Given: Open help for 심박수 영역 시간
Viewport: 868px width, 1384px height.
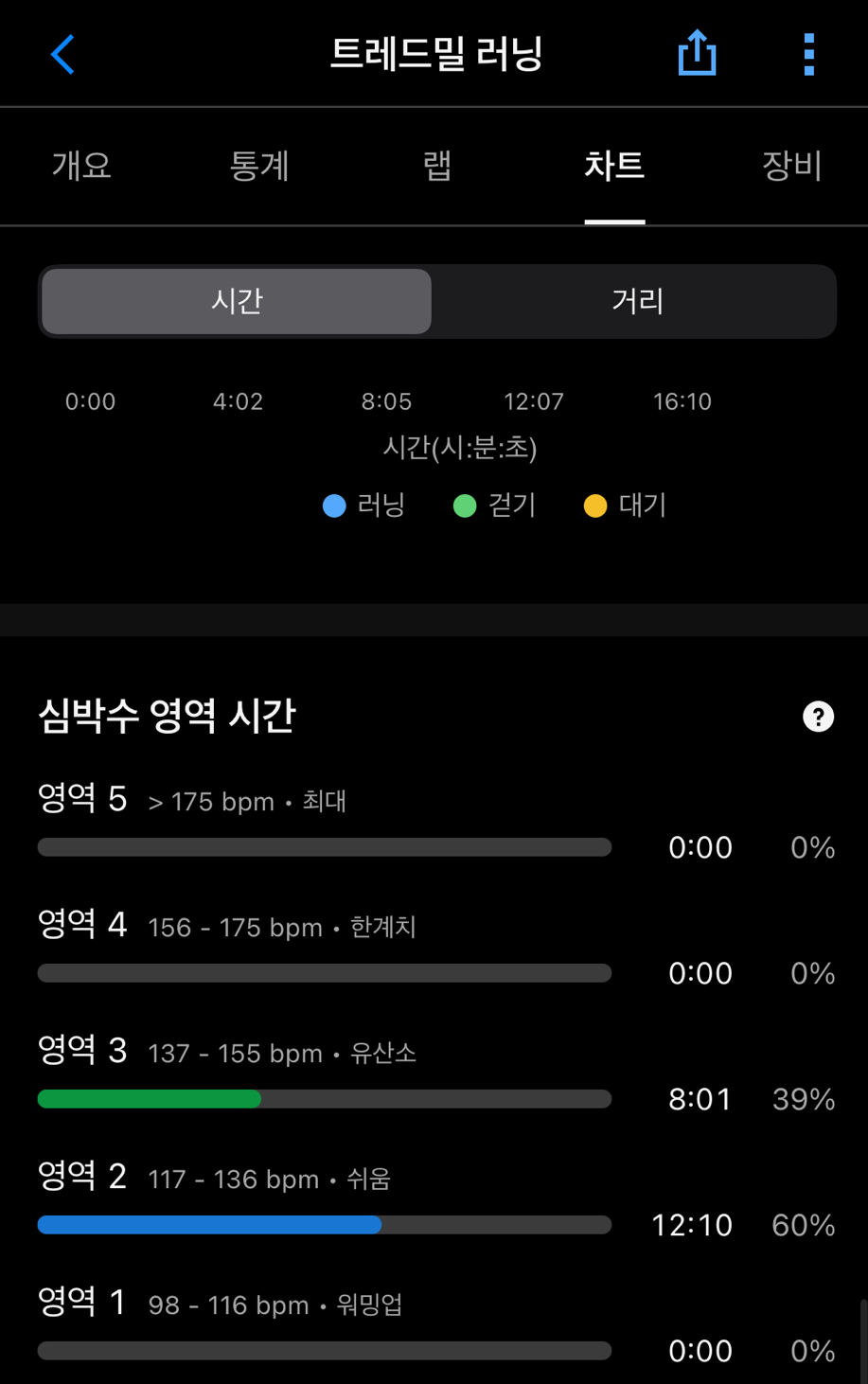Looking at the screenshot, I should coord(818,717).
